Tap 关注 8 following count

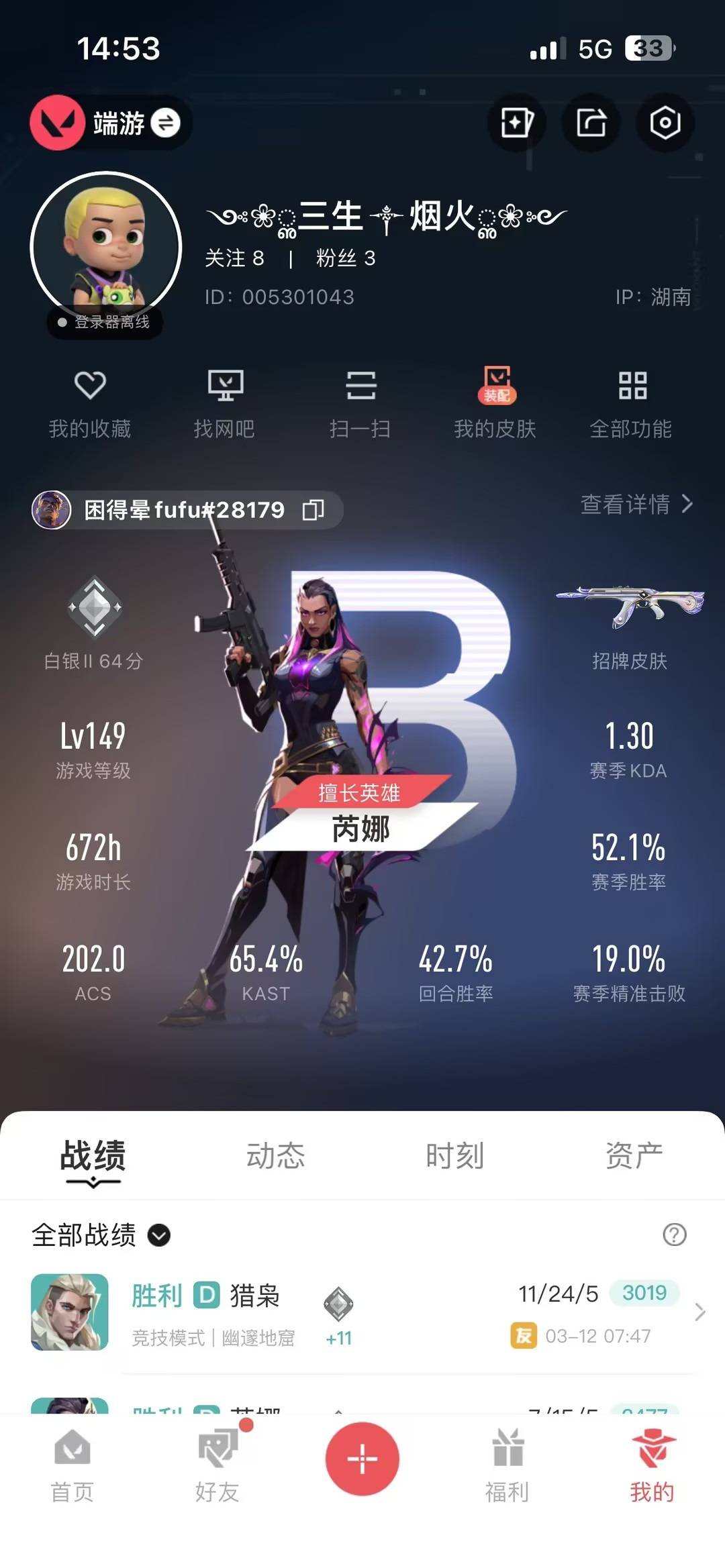[234, 258]
